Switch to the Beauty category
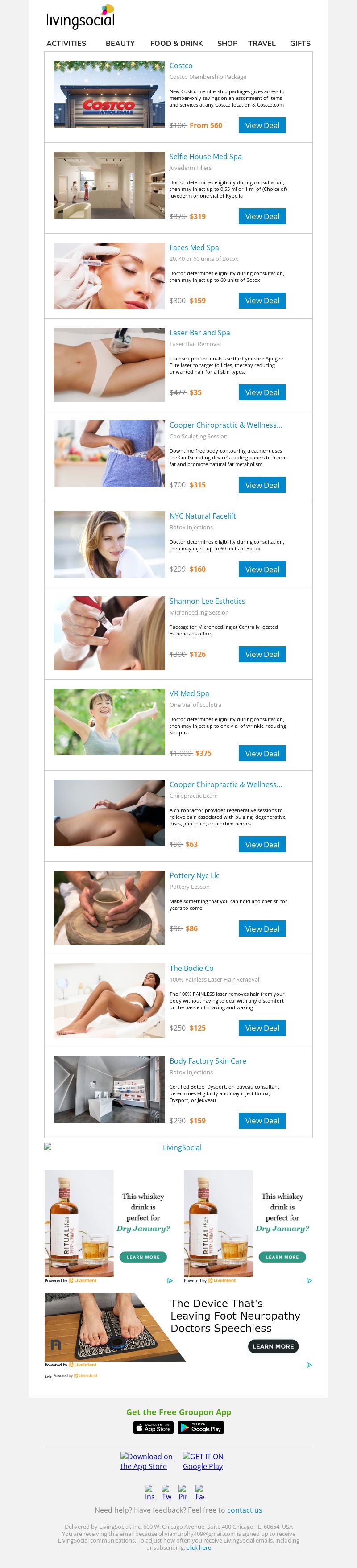The image size is (357, 1568). [x=120, y=44]
